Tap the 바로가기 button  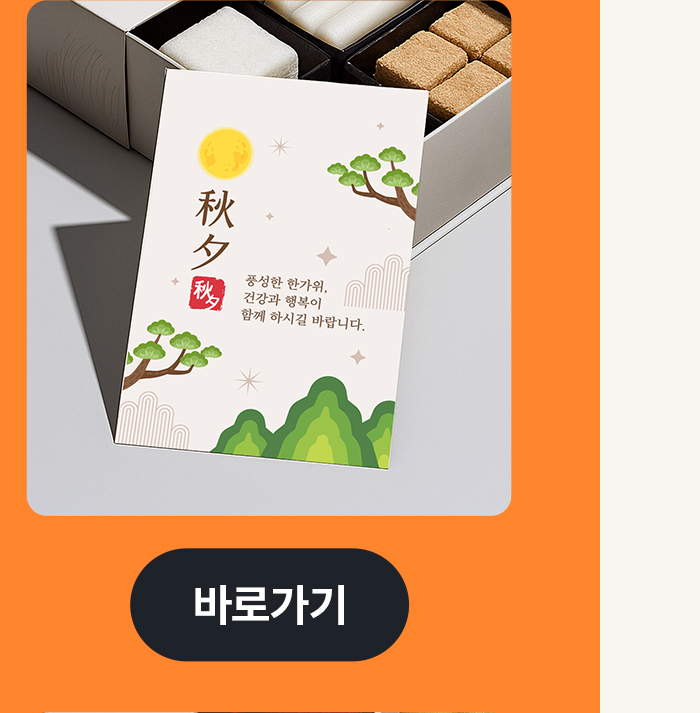pyautogui.click(x=269, y=604)
